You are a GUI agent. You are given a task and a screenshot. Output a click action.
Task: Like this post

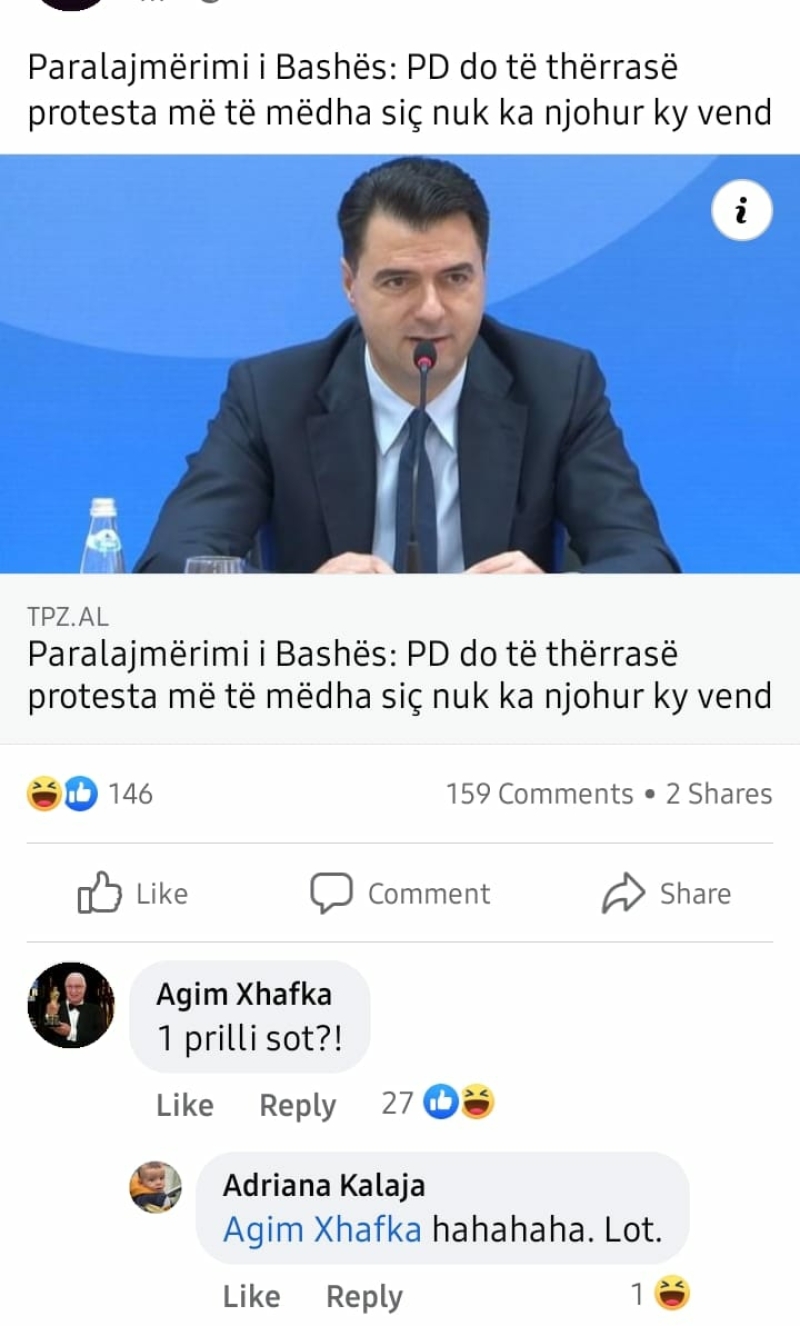pos(133,893)
